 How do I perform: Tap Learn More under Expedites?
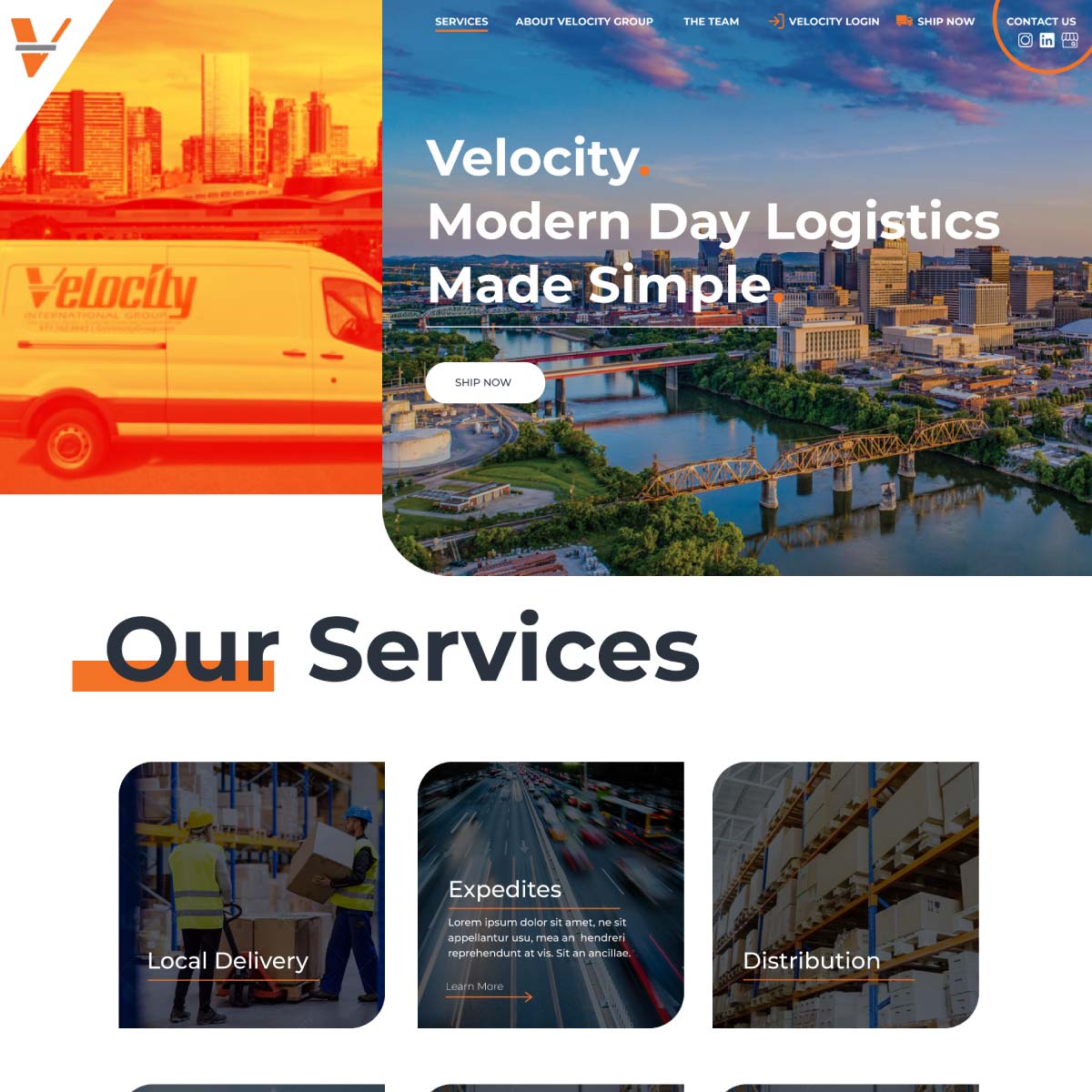(x=475, y=986)
